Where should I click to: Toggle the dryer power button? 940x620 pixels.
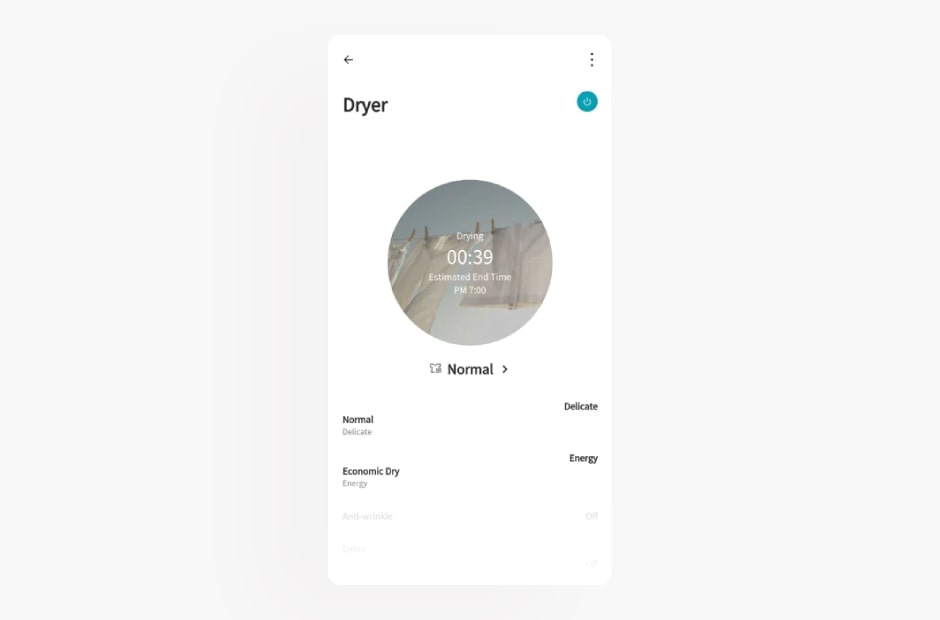click(x=587, y=101)
